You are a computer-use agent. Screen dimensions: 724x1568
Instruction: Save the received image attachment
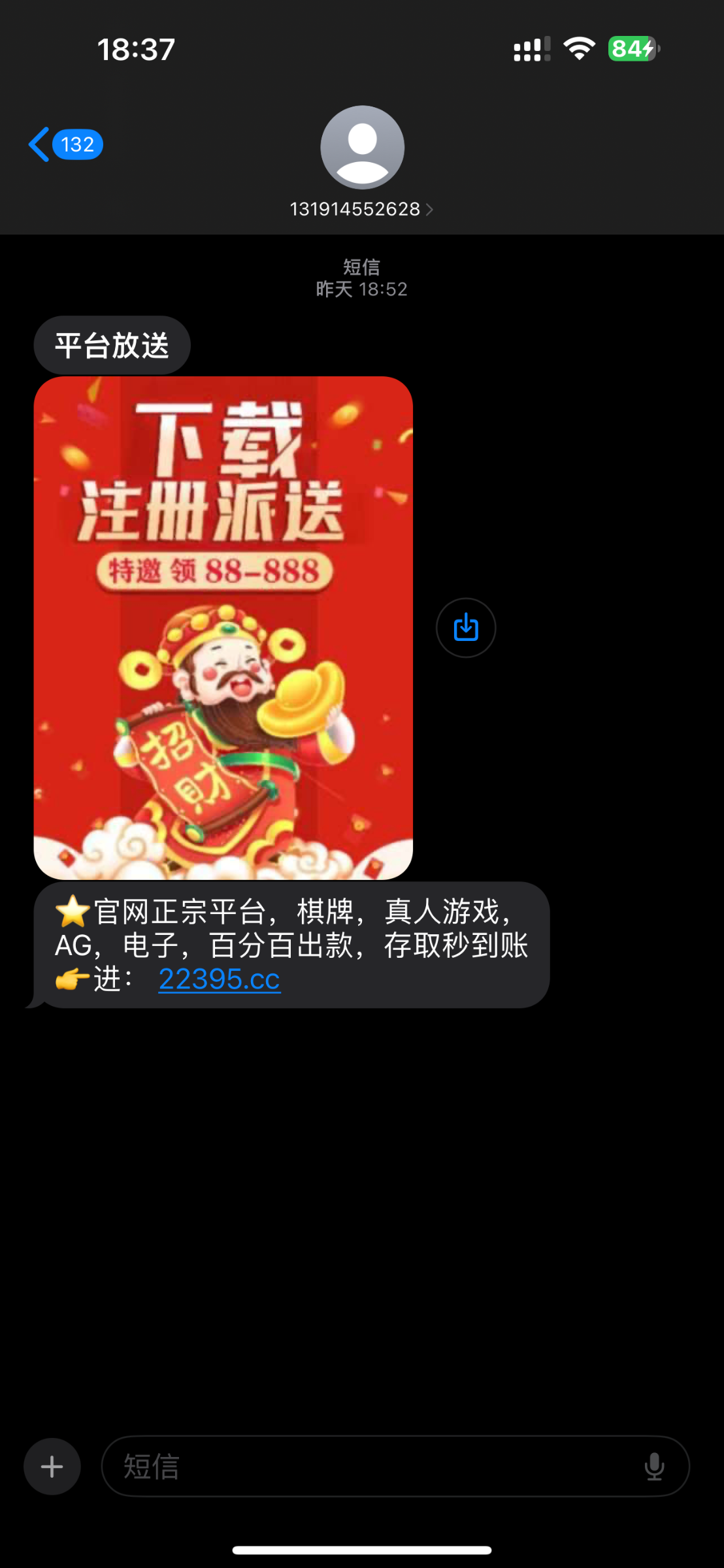coord(465,628)
